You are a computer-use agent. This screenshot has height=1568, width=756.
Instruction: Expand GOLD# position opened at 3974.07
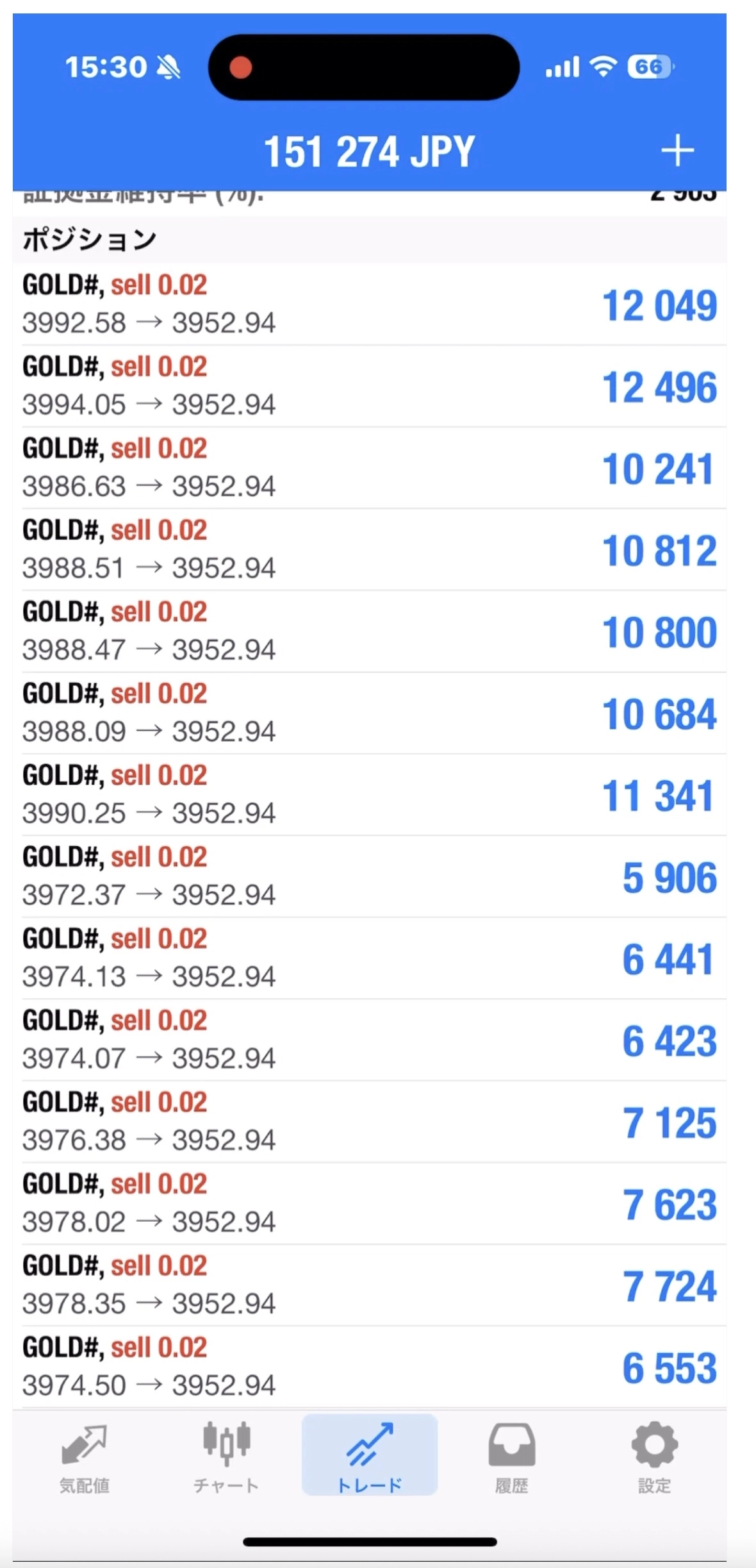point(370,1040)
